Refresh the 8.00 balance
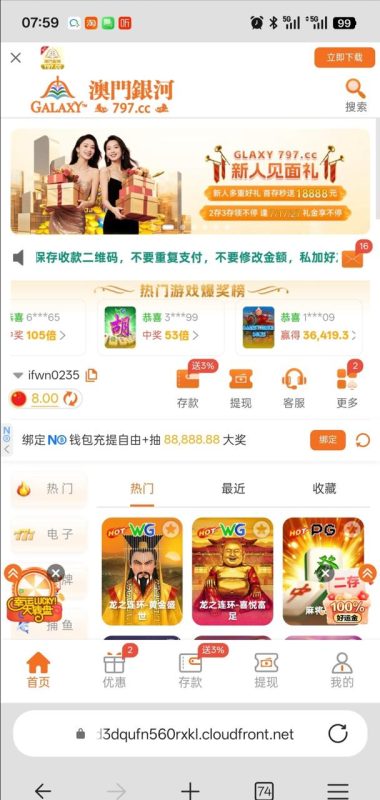 click(x=70, y=398)
